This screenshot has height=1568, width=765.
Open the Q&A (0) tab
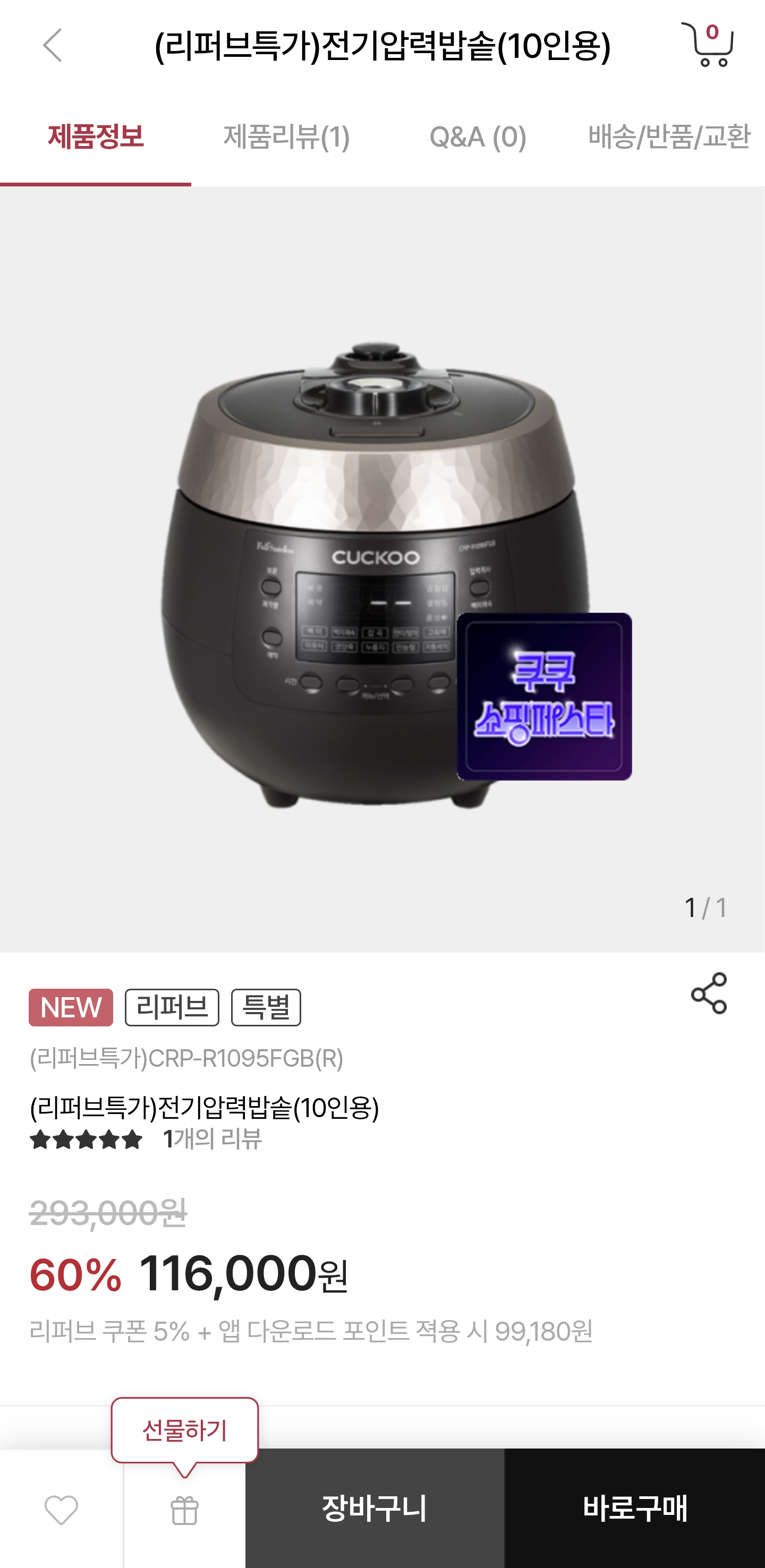478,136
